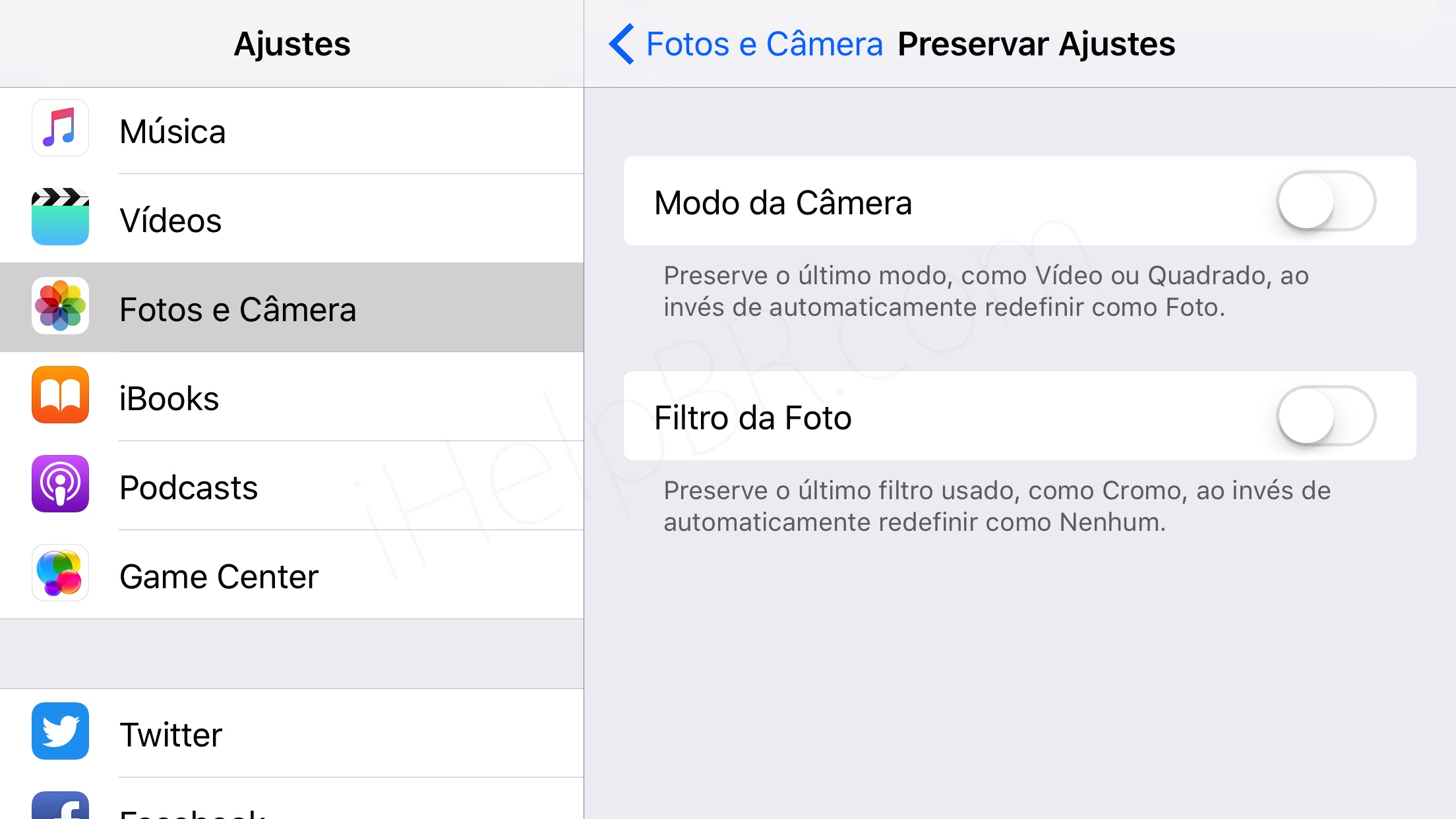The width and height of the screenshot is (1456, 819).
Task: Open Música settings
Action: coord(291,131)
